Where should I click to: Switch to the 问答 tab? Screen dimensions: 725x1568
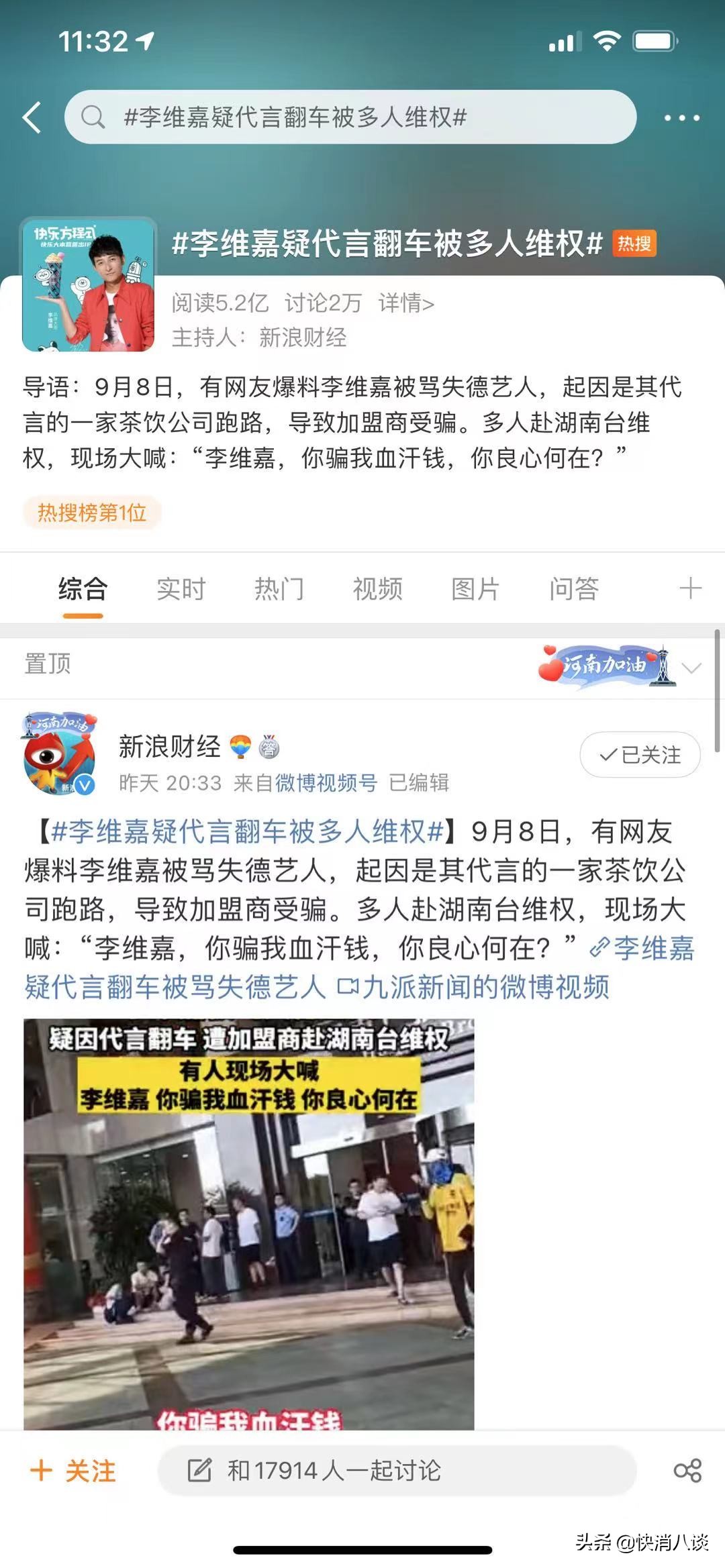click(573, 589)
